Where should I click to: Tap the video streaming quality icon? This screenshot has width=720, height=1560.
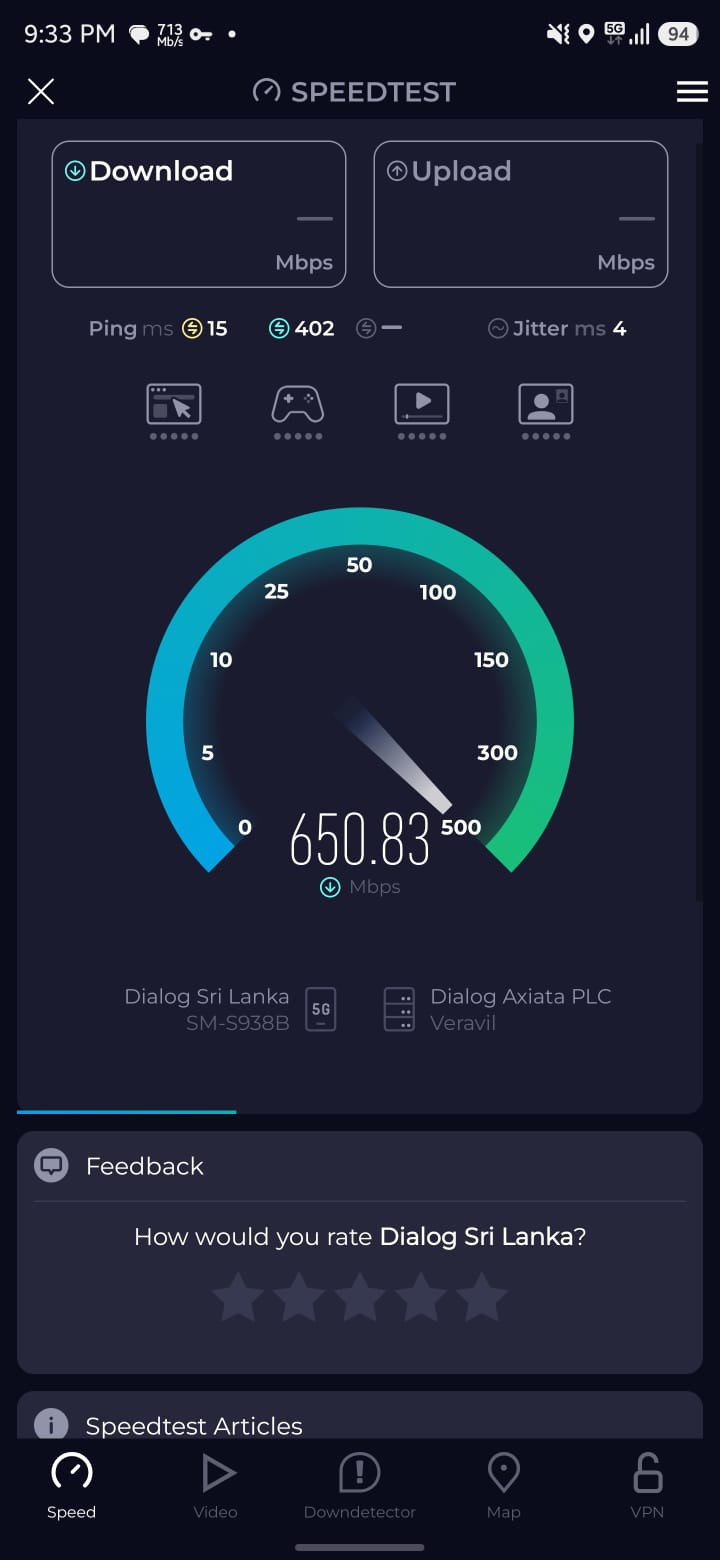[x=422, y=411]
